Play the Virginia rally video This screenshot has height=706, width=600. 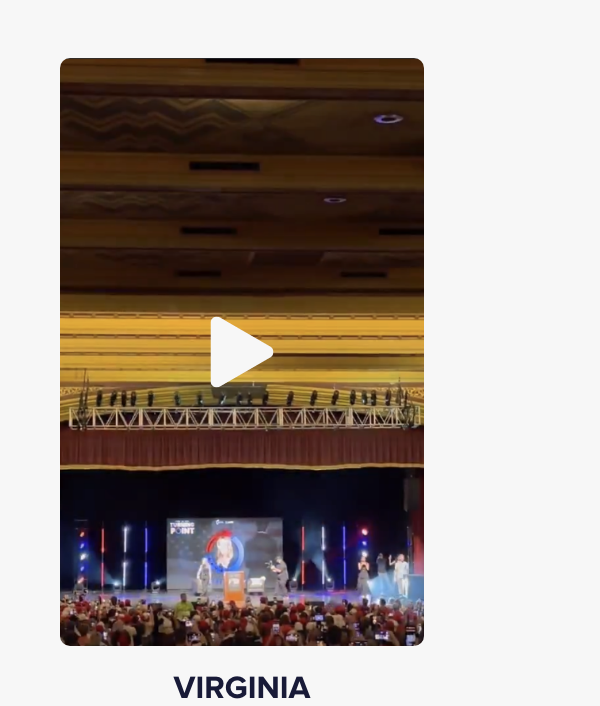(x=240, y=352)
